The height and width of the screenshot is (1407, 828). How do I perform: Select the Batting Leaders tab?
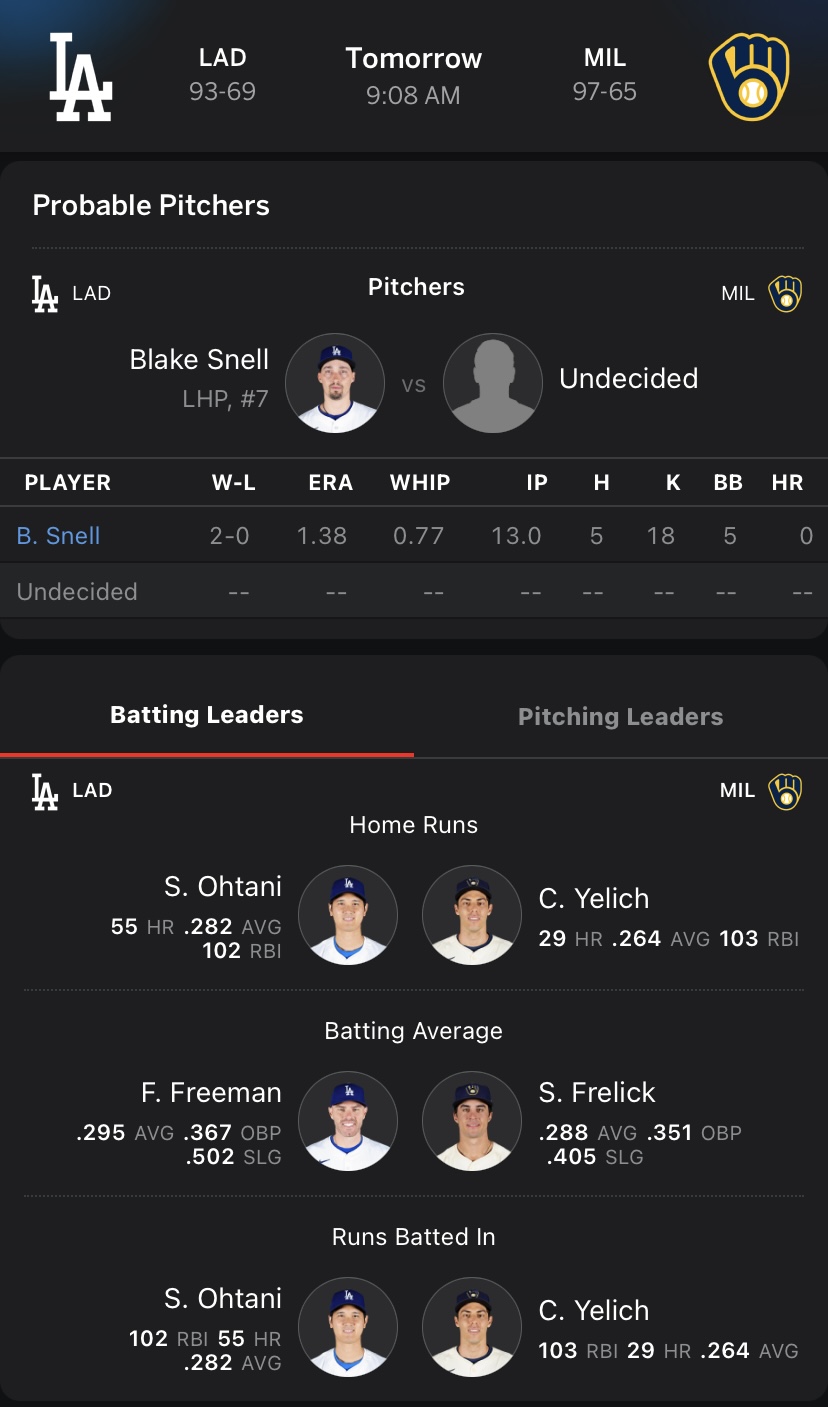[207, 715]
